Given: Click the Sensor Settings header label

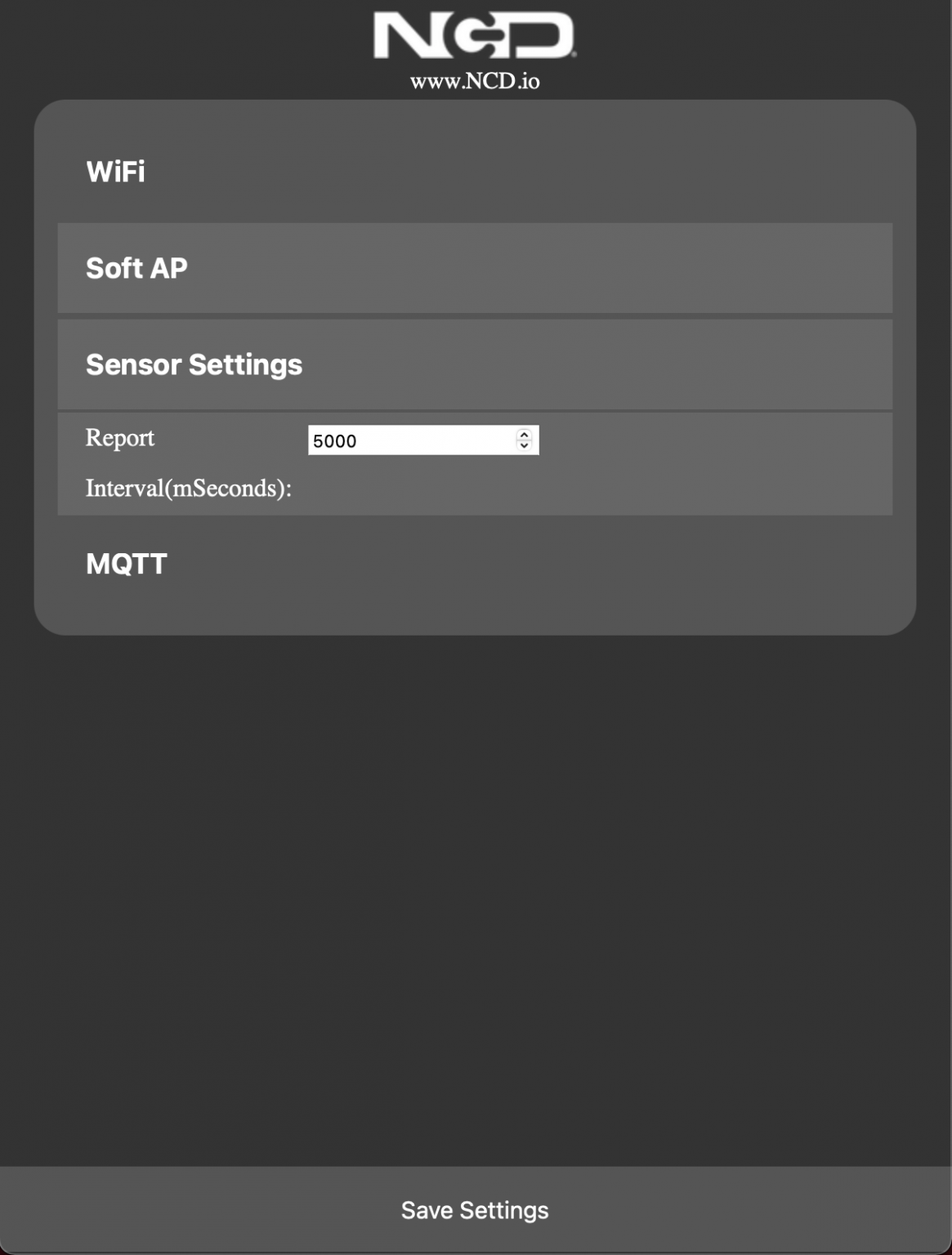Looking at the screenshot, I should tap(194, 364).
